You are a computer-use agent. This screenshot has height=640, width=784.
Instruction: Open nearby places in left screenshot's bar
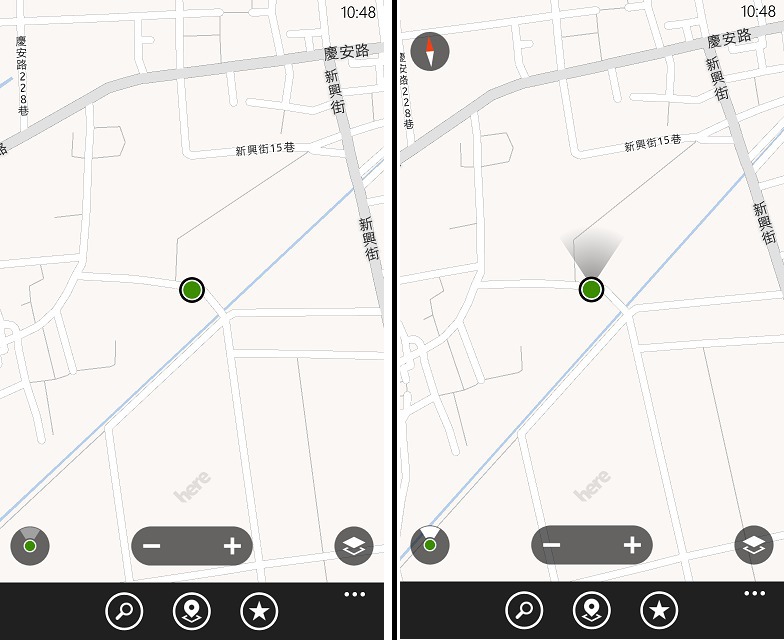pos(191,610)
